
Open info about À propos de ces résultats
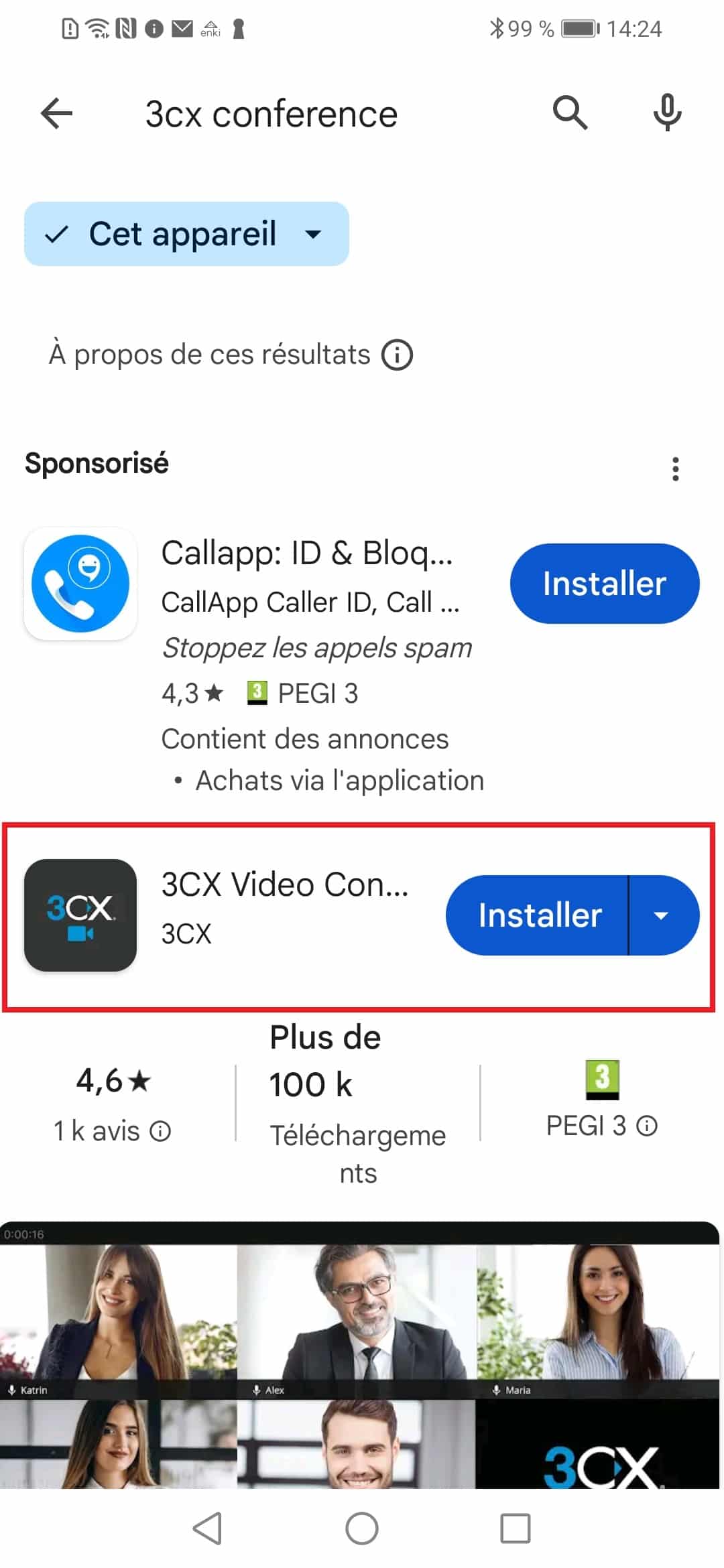coord(398,354)
